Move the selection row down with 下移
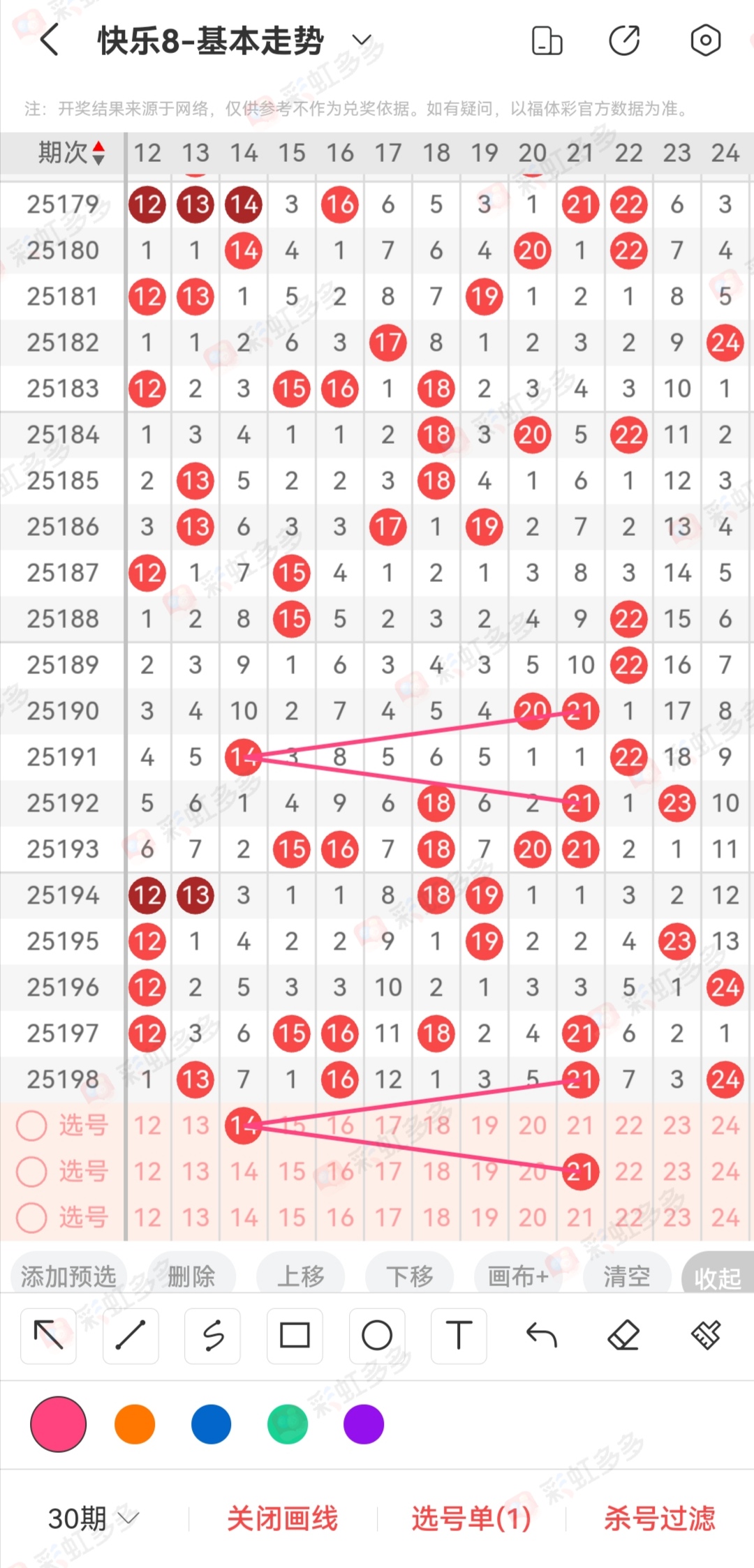The image size is (754, 1568). (x=410, y=1276)
